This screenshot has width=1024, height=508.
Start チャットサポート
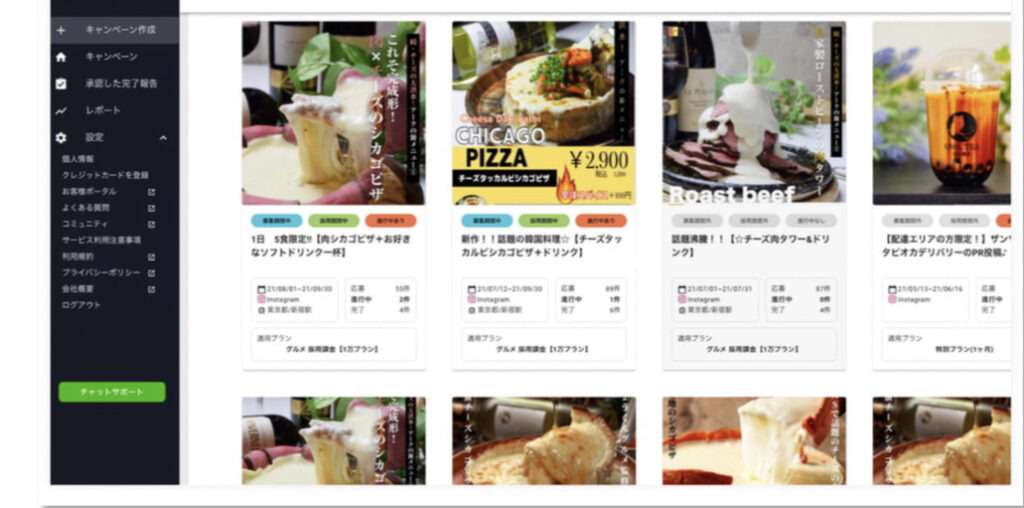pyautogui.click(x=112, y=392)
